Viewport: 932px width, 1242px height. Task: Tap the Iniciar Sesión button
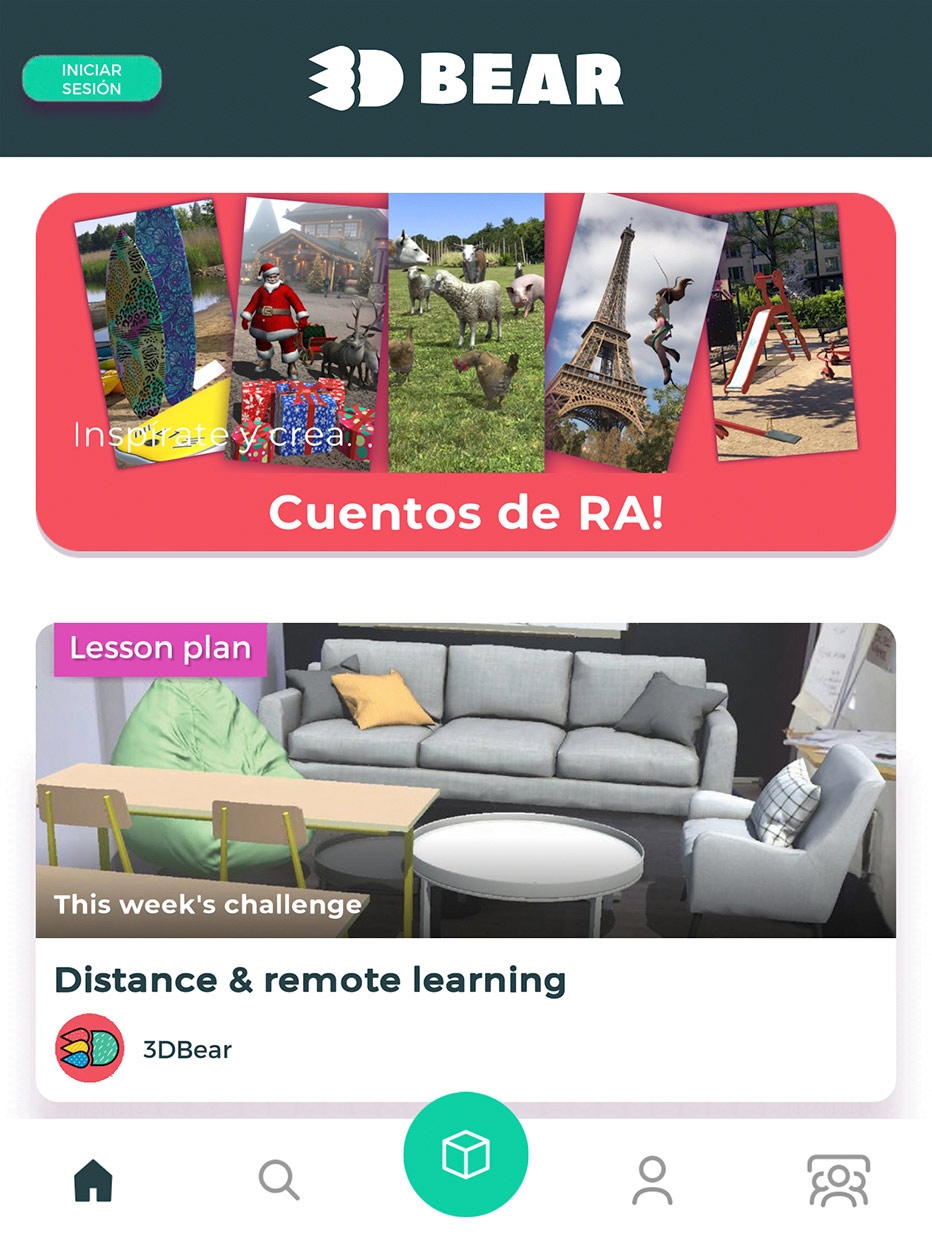(x=92, y=79)
